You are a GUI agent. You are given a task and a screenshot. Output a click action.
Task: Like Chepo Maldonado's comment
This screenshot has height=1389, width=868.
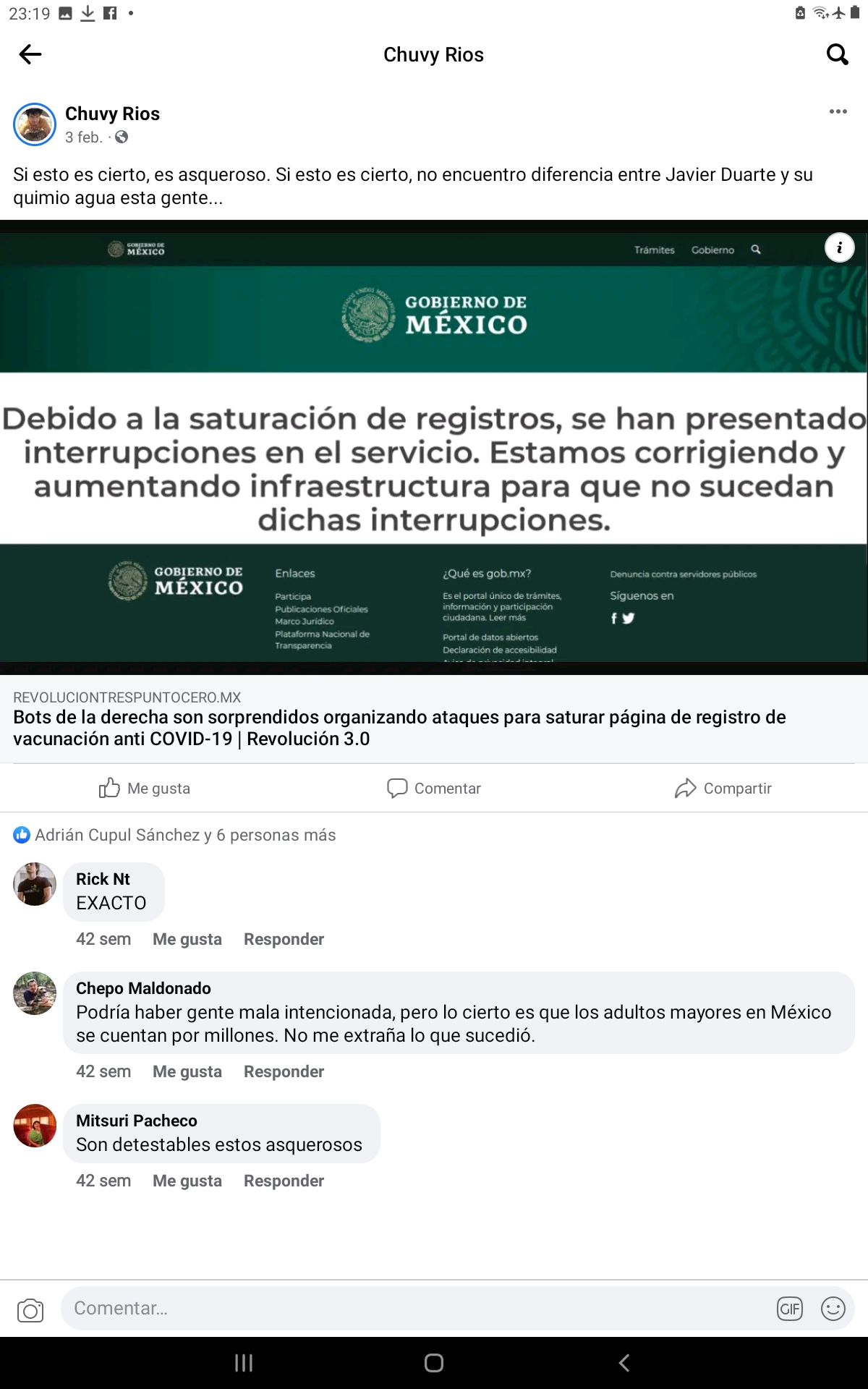click(187, 1071)
